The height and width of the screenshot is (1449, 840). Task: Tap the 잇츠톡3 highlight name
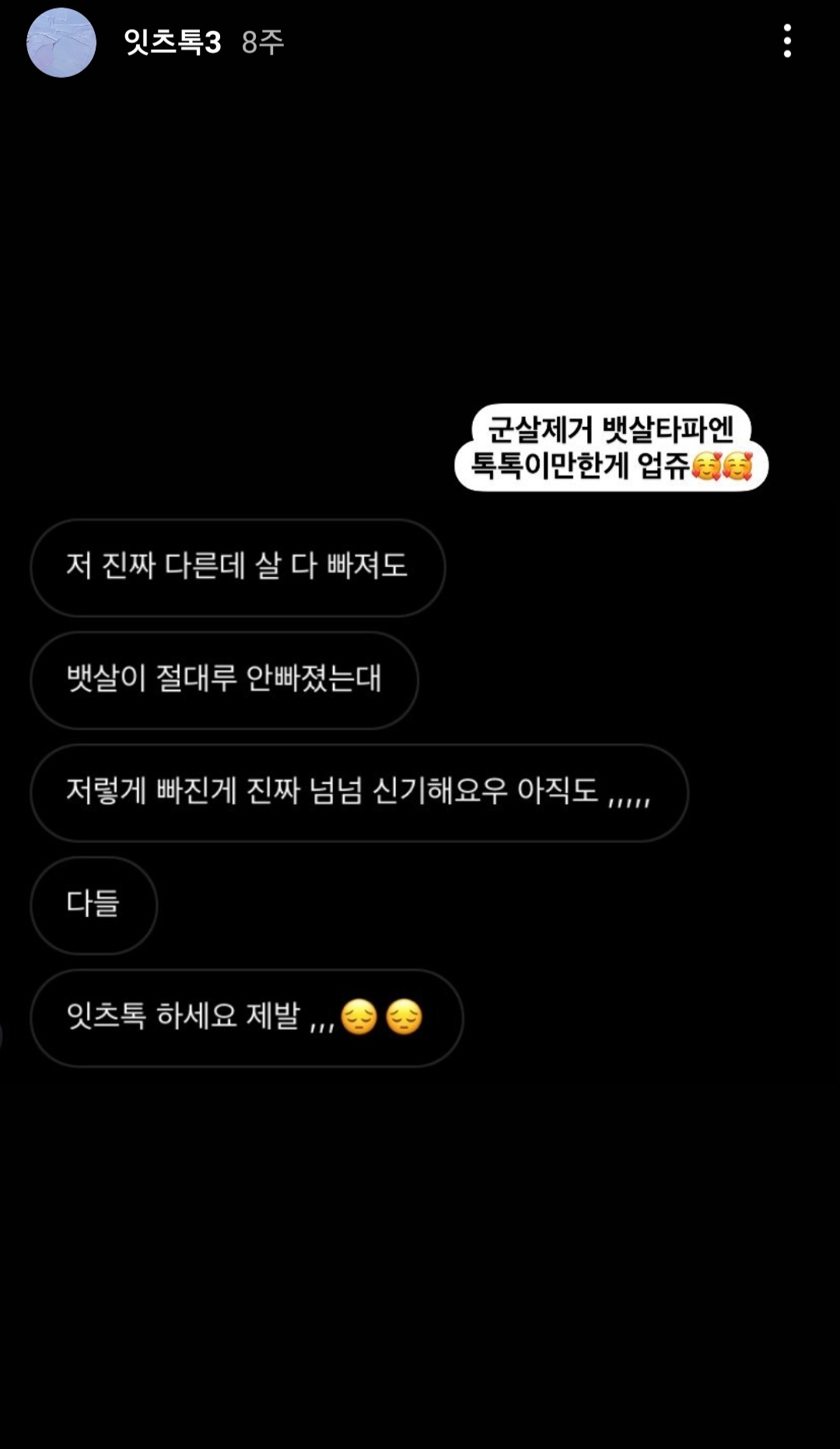click(173, 42)
